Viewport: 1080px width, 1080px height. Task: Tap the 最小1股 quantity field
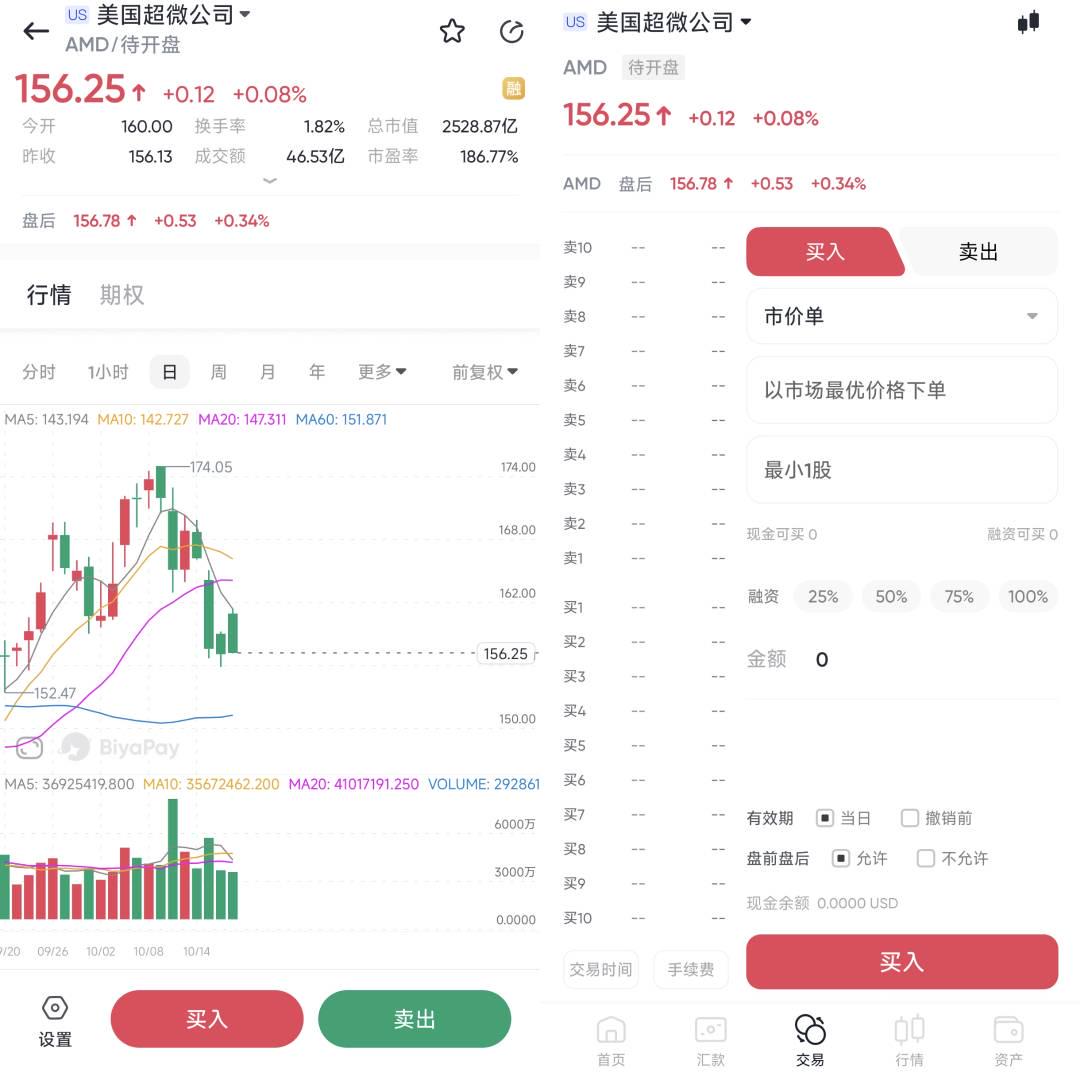click(x=901, y=470)
